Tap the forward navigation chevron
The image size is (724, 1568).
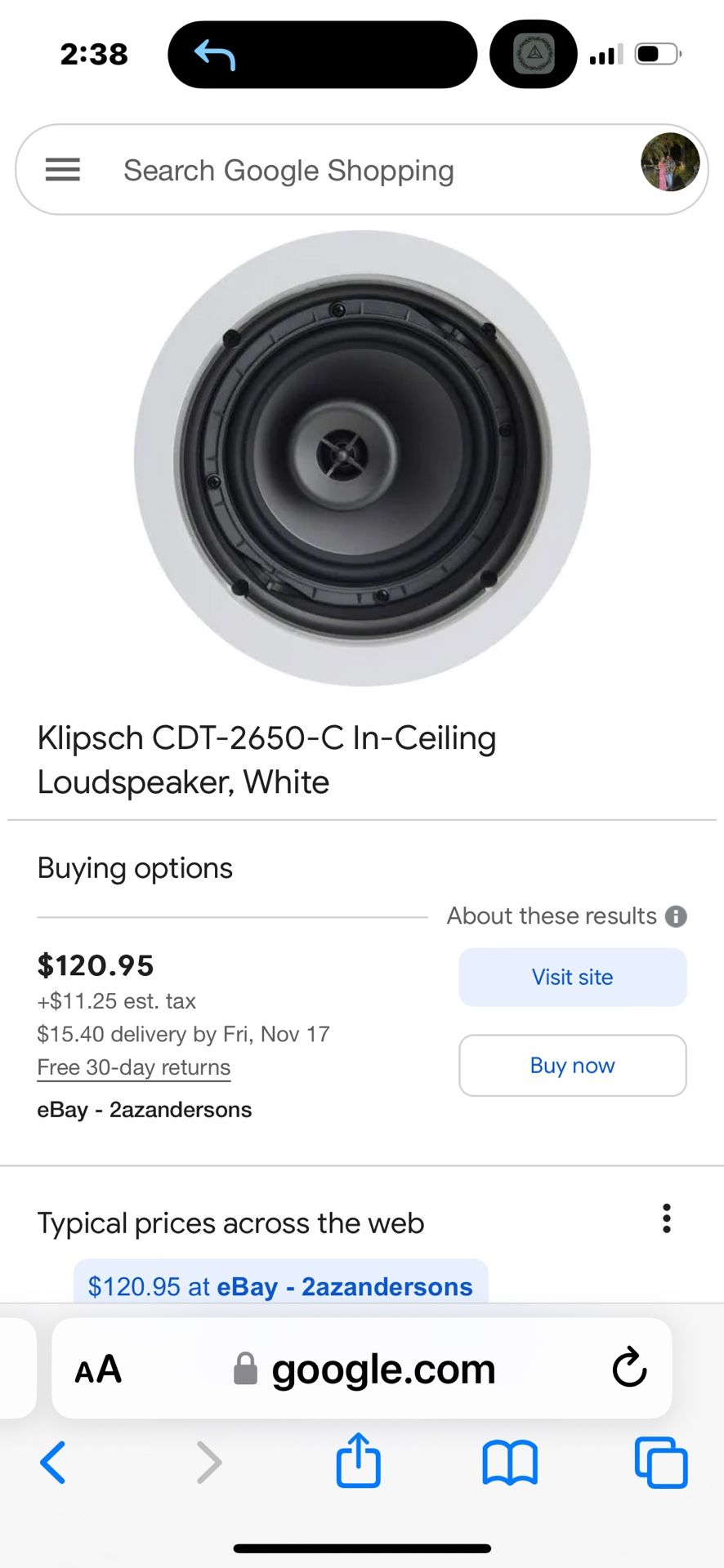coord(208,1463)
